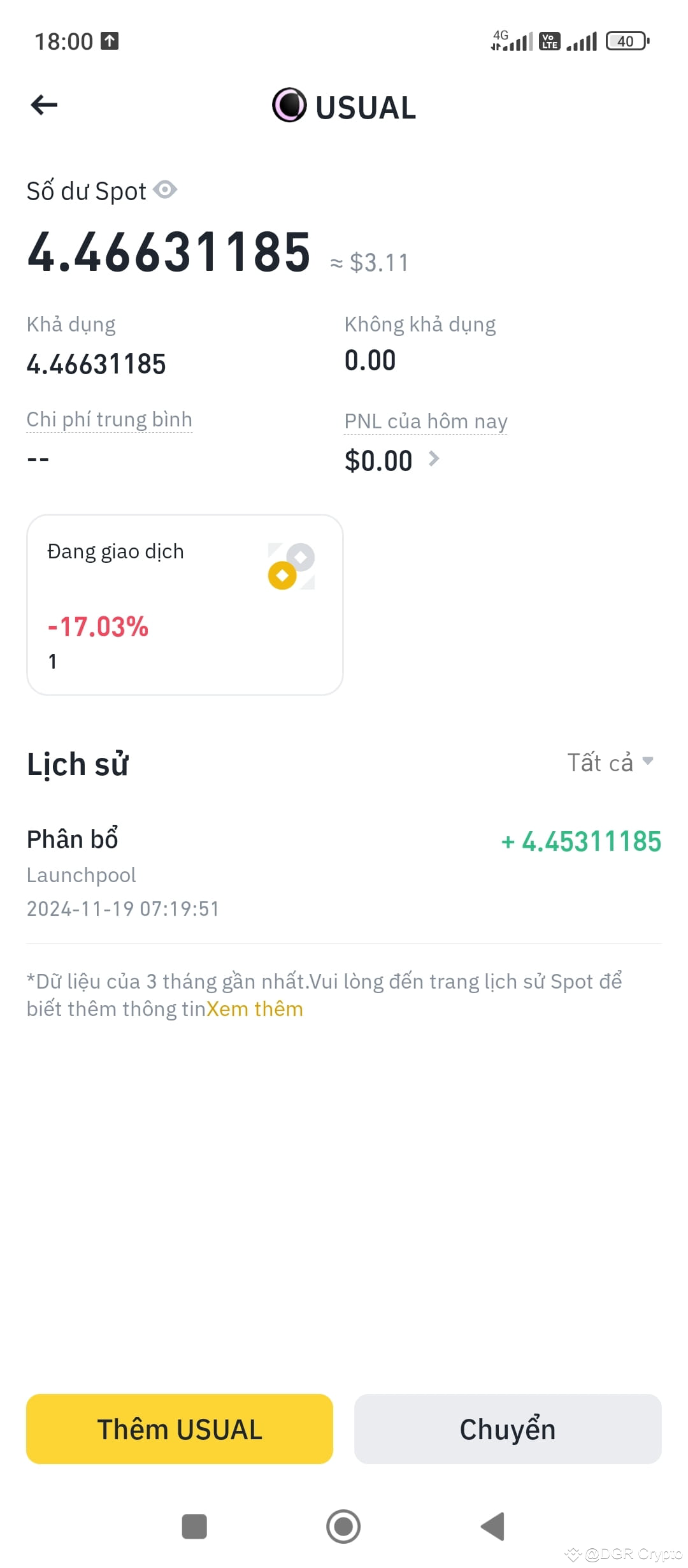Open the "Xem thêm" link

click(254, 1008)
